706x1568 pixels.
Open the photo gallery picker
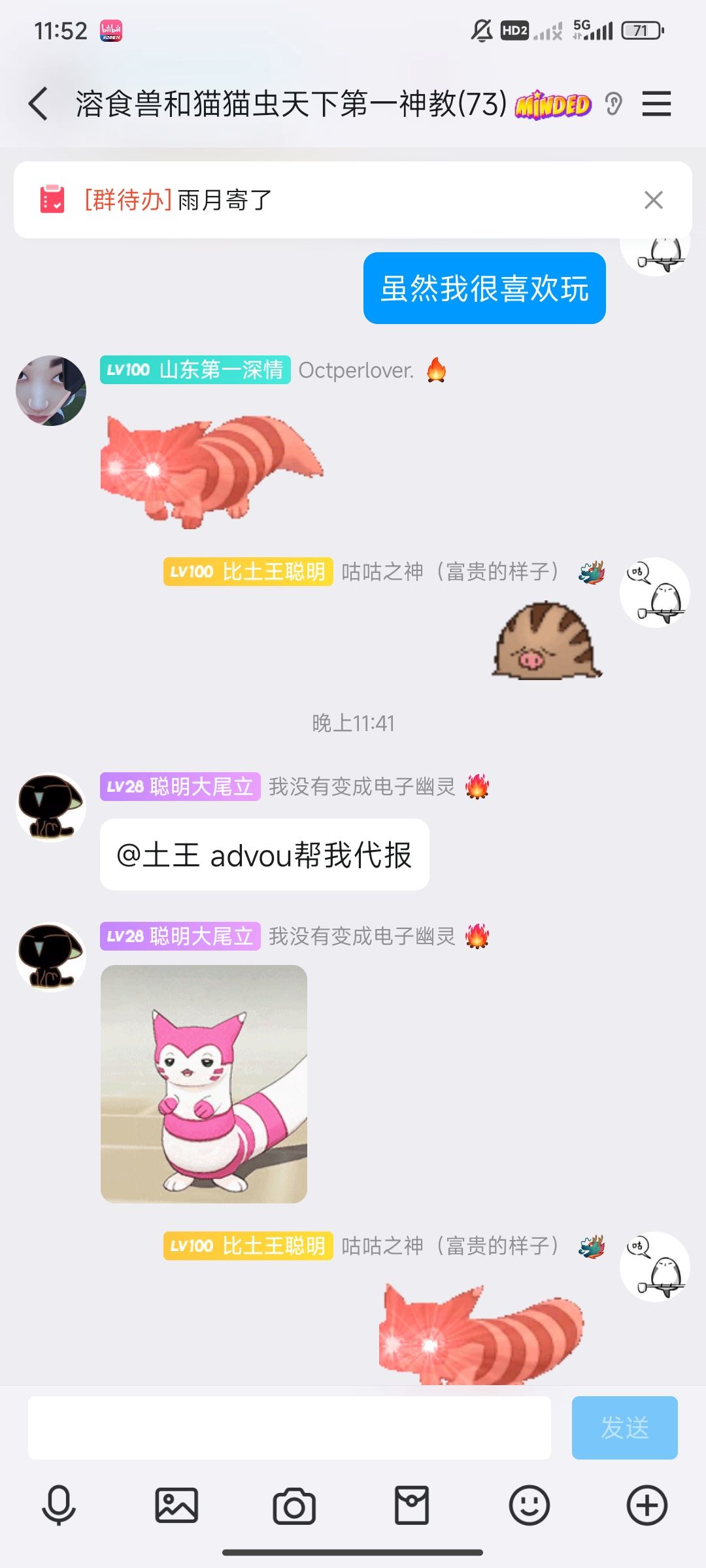tap(176, 1505)
